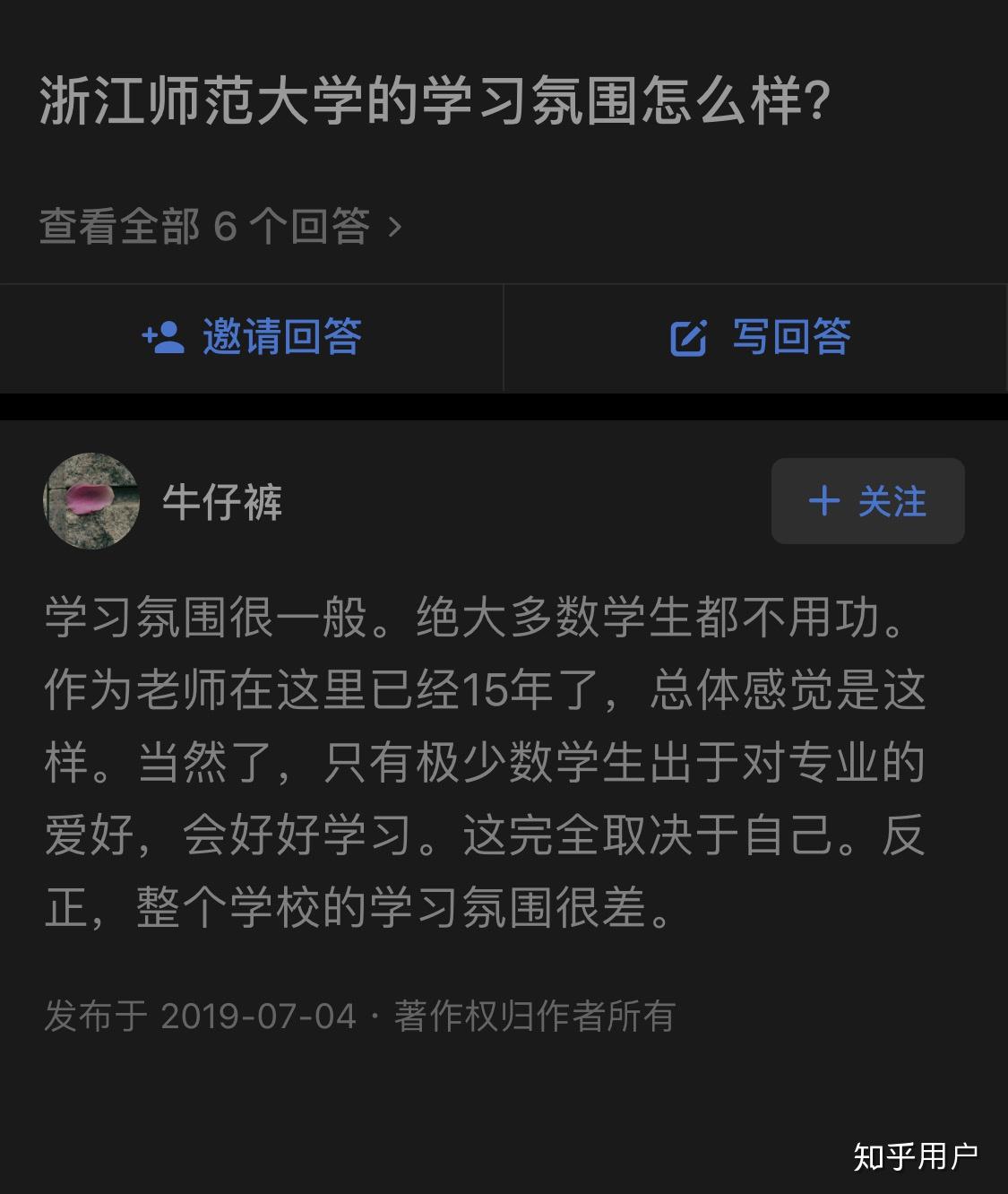View all 6 answers link
The width and height of the screenshot is (1008, 1194).
[x=220, y=227]
